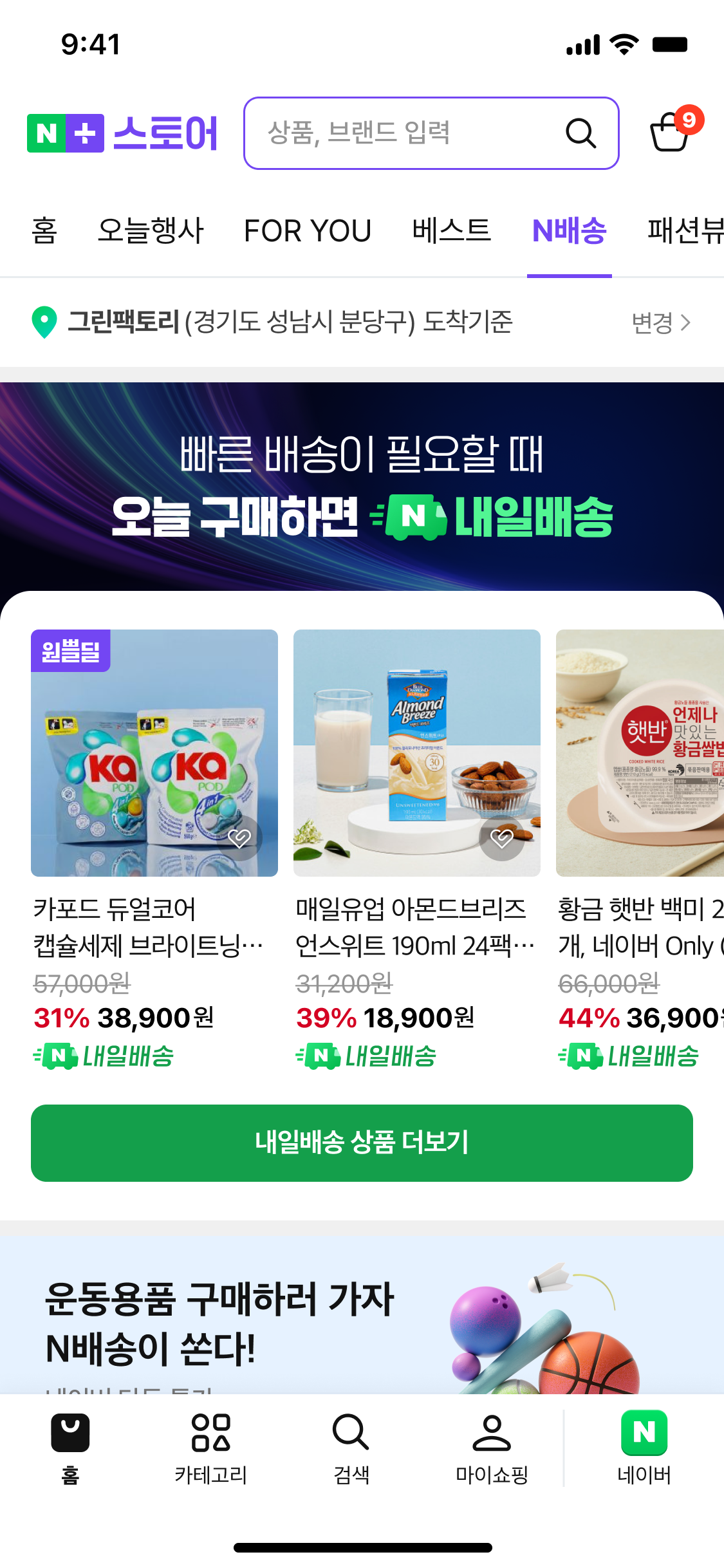The height and width of the screenshot is (1568, 724).
Task: Open the FOR YOU tab
Action: pos(308,230)
